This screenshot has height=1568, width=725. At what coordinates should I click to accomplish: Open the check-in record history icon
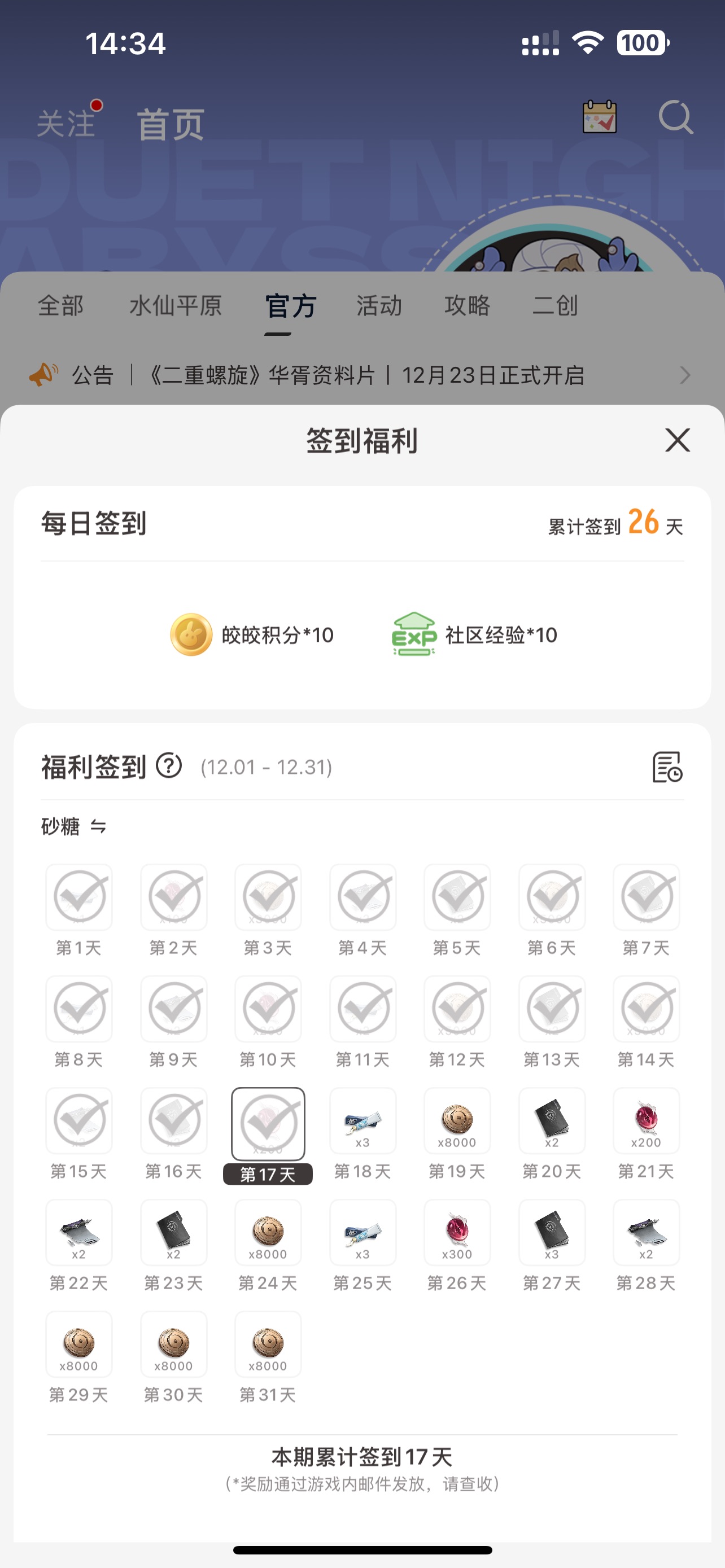667,767
